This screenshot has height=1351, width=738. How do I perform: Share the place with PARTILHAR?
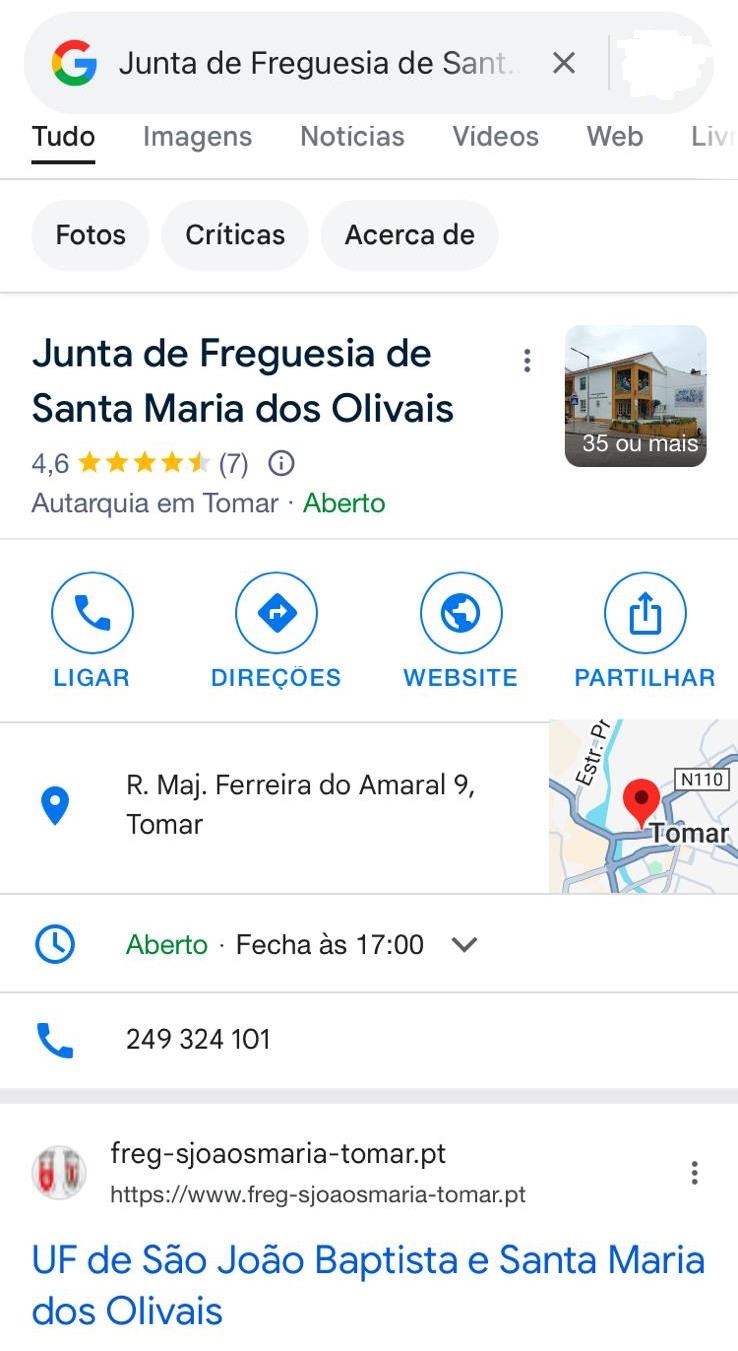pos(645,631)
